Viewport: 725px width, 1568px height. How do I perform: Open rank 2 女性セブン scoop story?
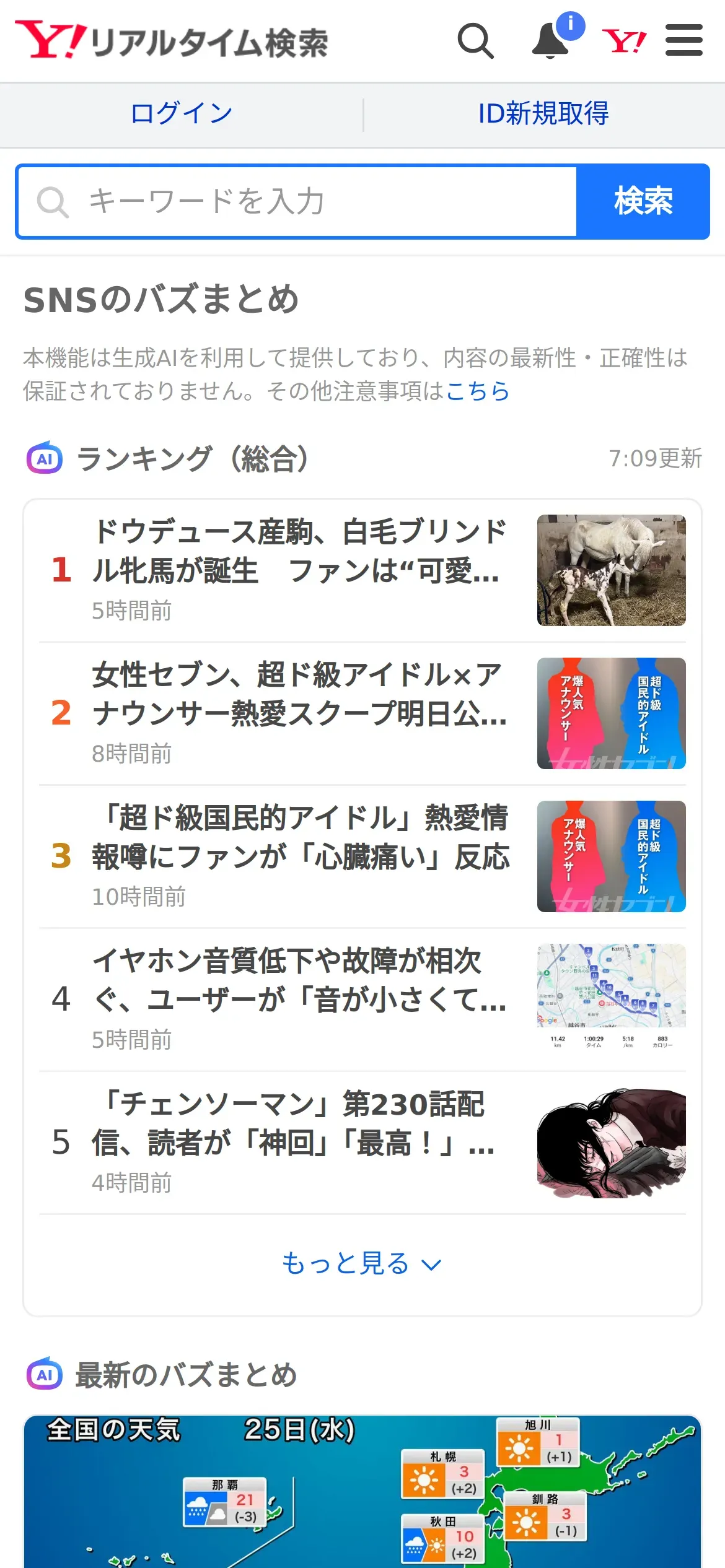tap(299, 713)
